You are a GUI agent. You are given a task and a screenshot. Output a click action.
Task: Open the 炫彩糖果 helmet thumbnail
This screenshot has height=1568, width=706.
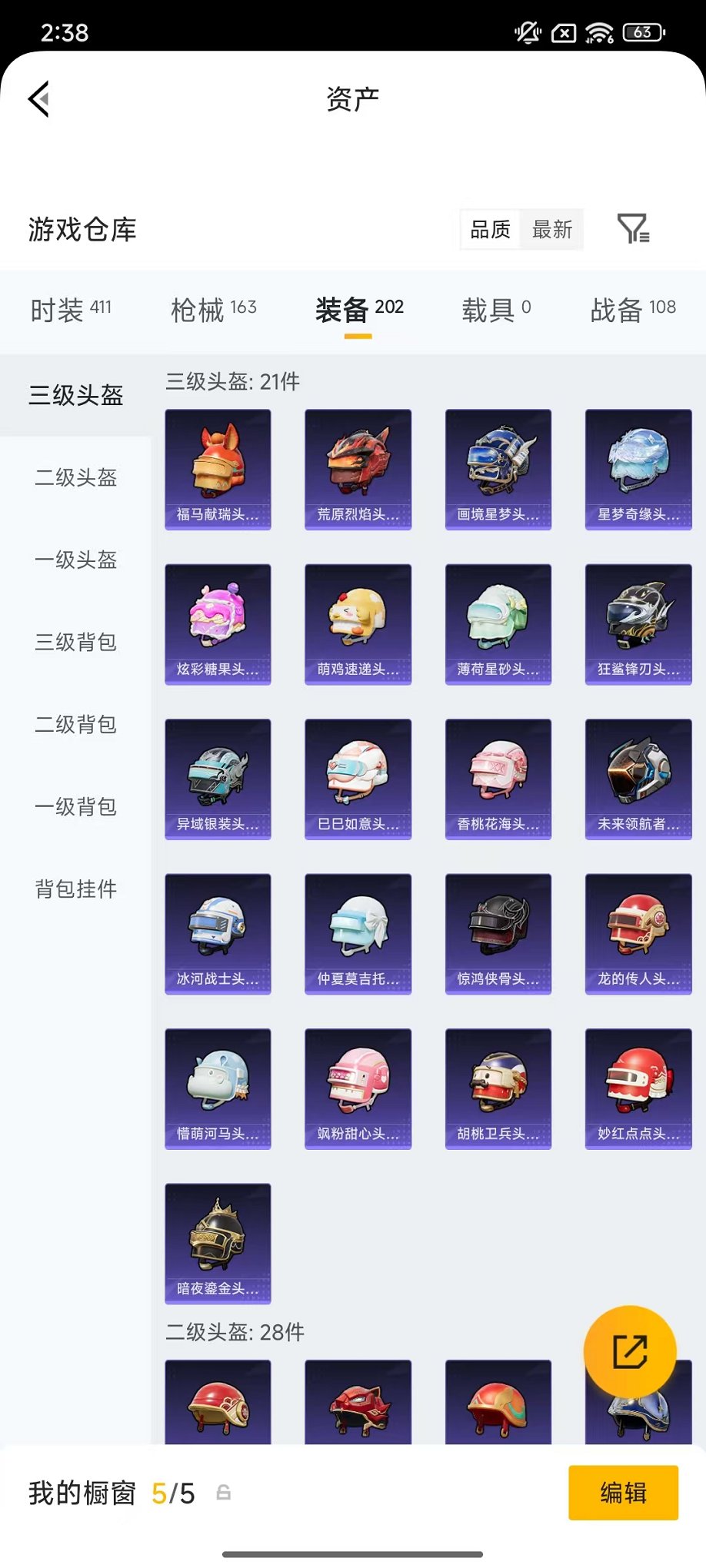218,624
